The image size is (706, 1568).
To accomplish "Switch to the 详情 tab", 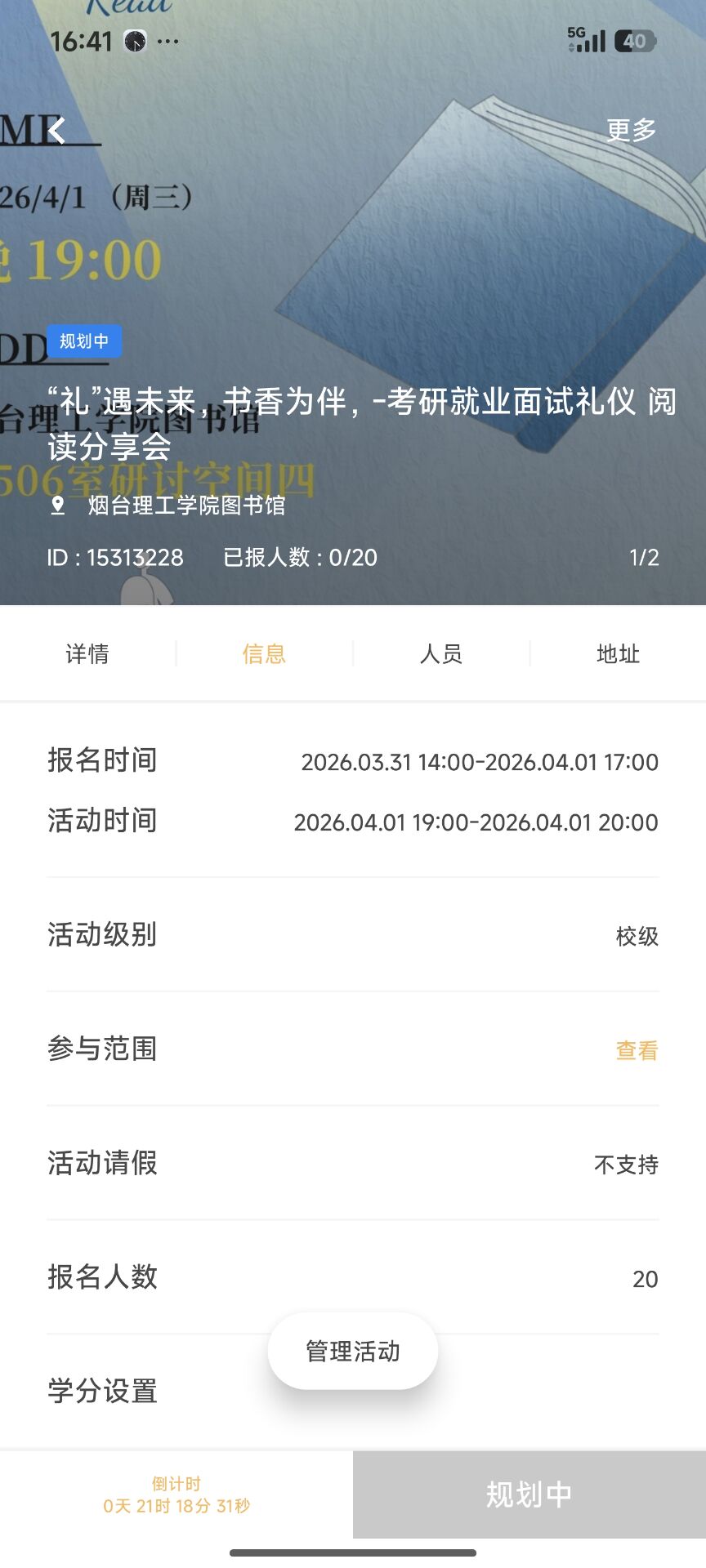I will pyautogui.click(x=87, y=654).
